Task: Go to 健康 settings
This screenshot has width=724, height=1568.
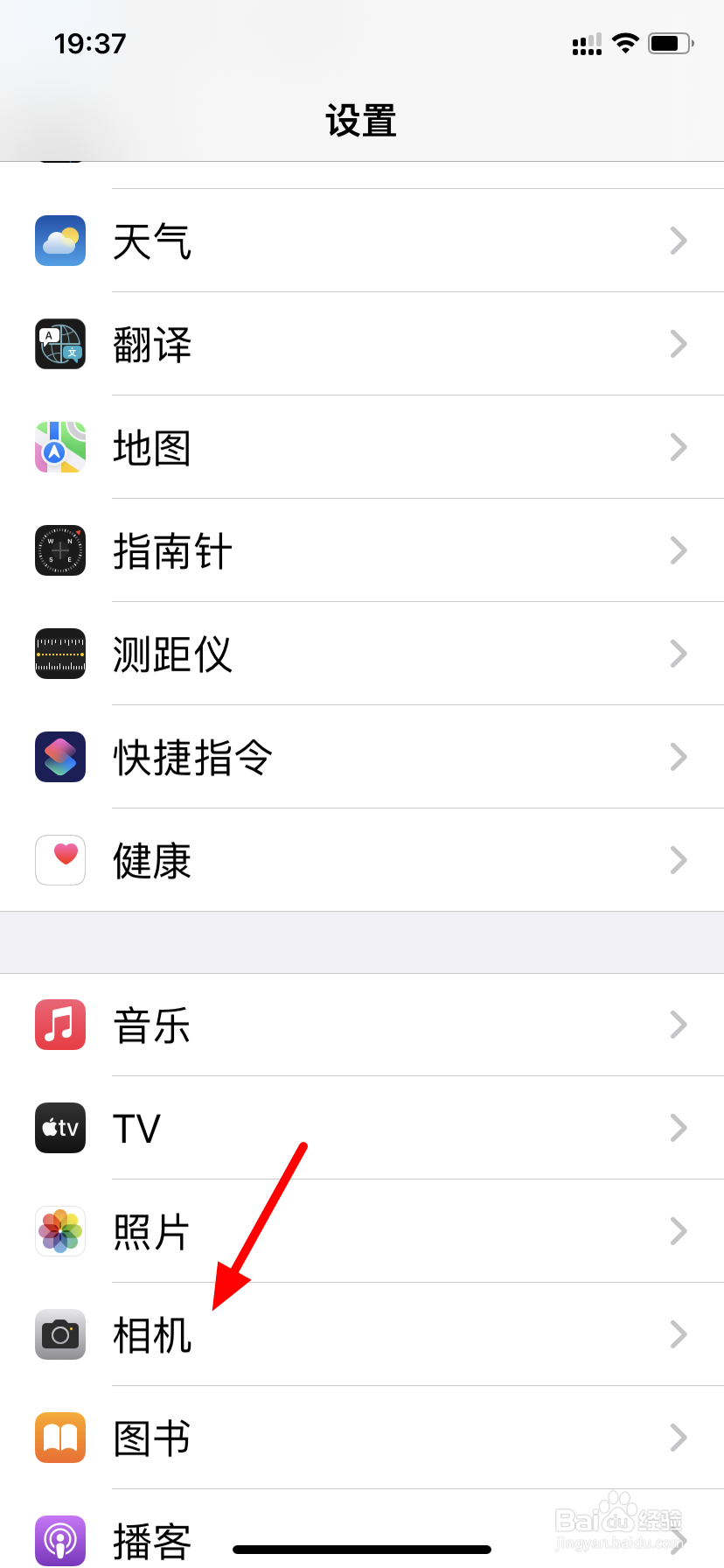Action: pyautogui.click(x=362, y=860)
